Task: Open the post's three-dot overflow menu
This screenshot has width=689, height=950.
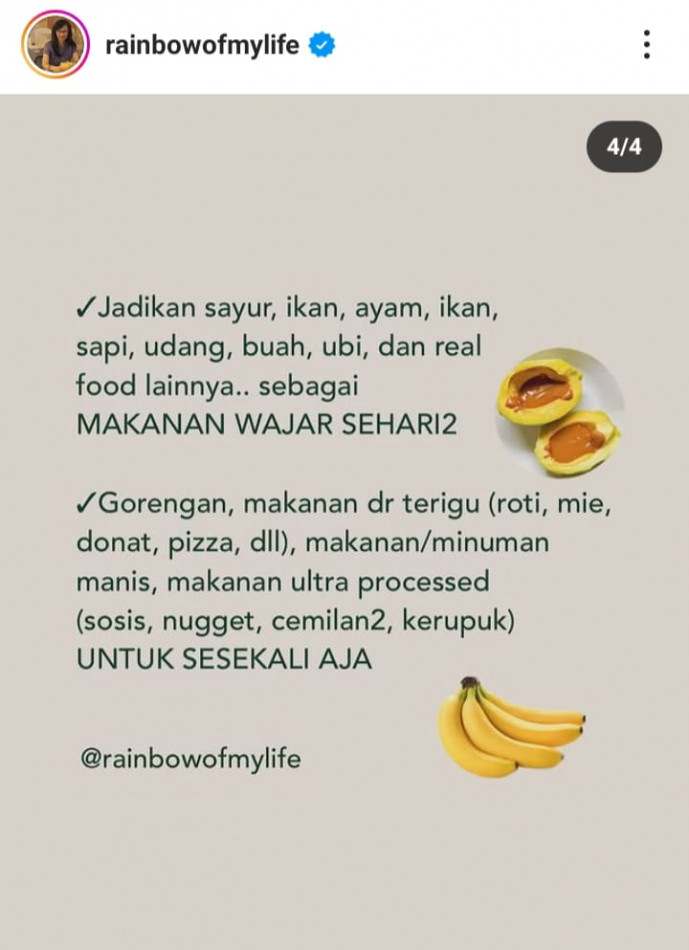Action: (647, 45)
